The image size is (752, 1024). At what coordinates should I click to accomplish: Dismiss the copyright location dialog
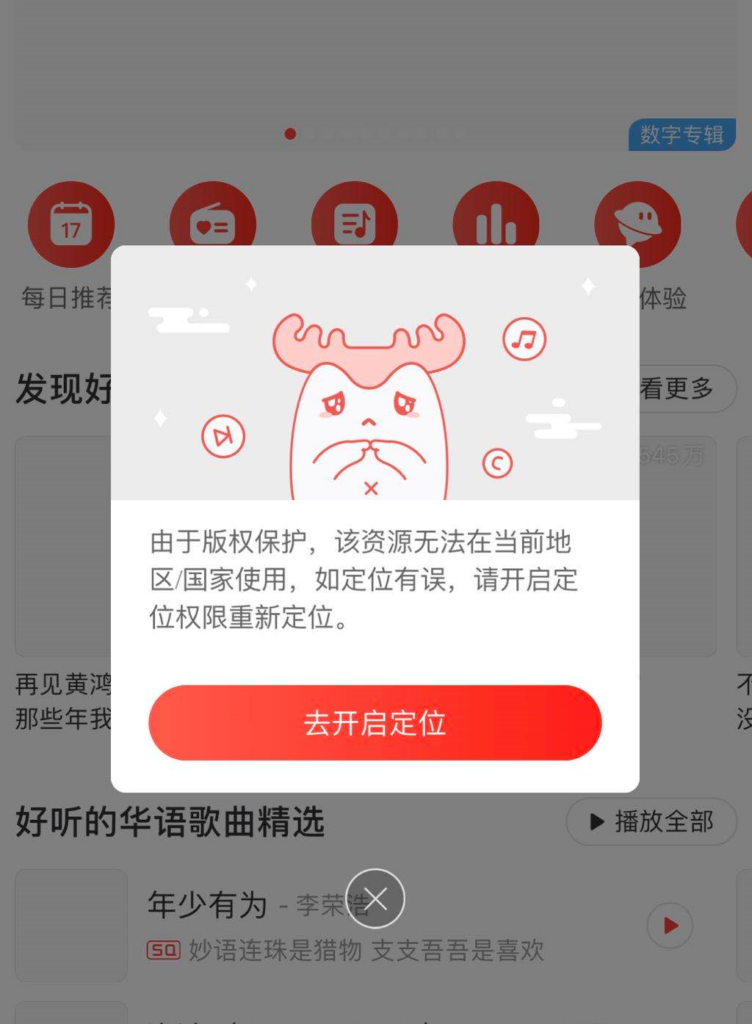tap(375, 899)
